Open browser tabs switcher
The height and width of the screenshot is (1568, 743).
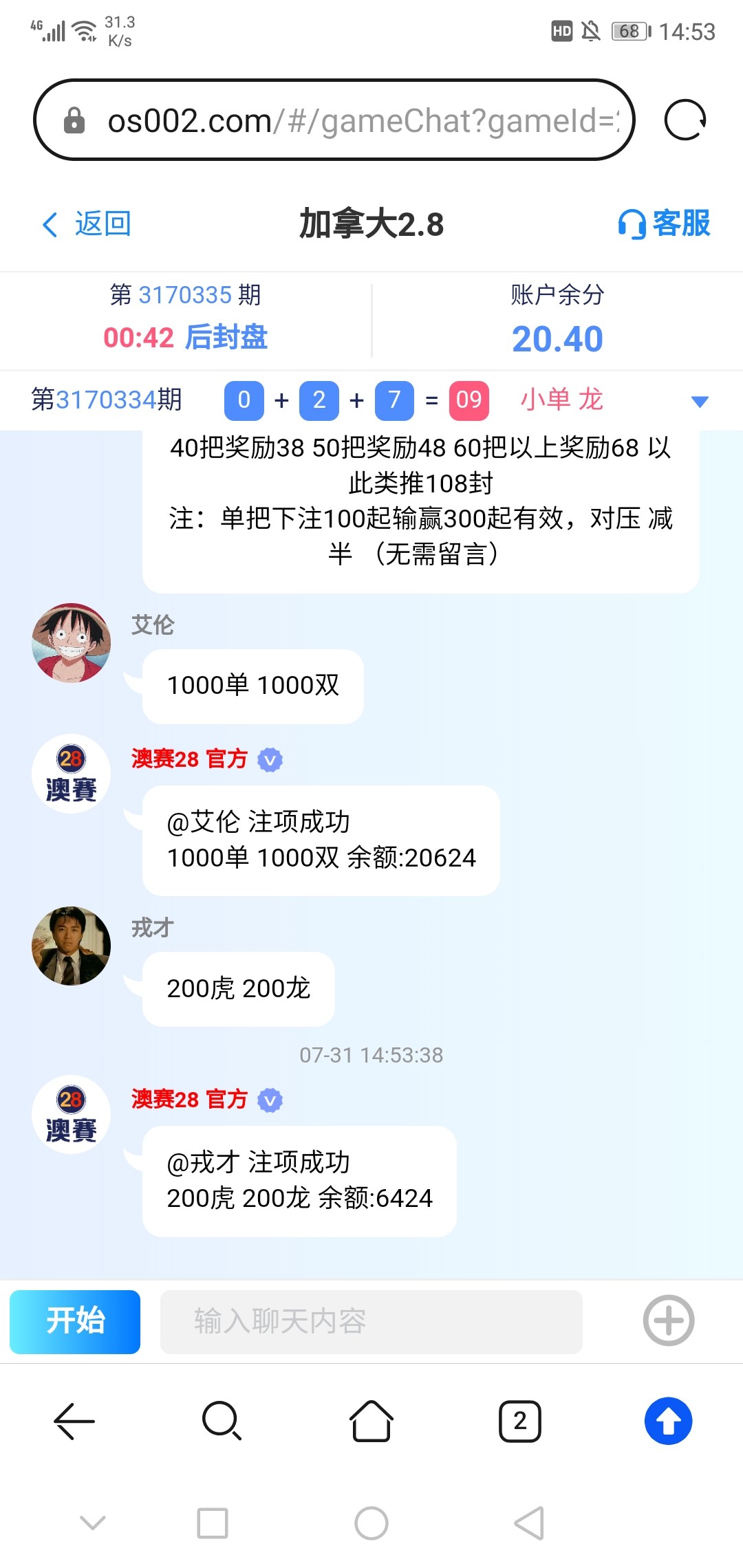click(x=520, y=1421)
